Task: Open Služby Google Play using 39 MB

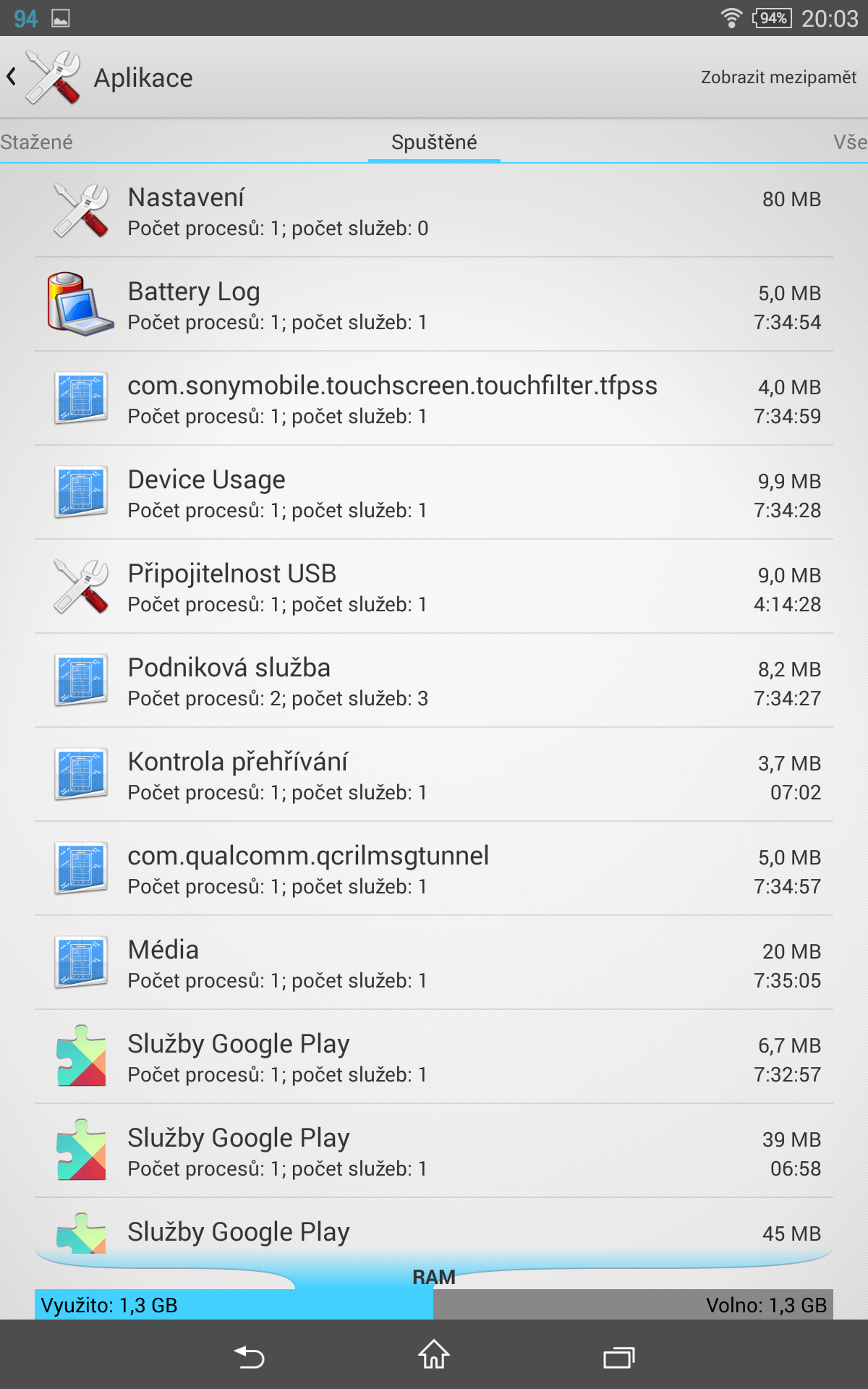Action: [434, 1151]
